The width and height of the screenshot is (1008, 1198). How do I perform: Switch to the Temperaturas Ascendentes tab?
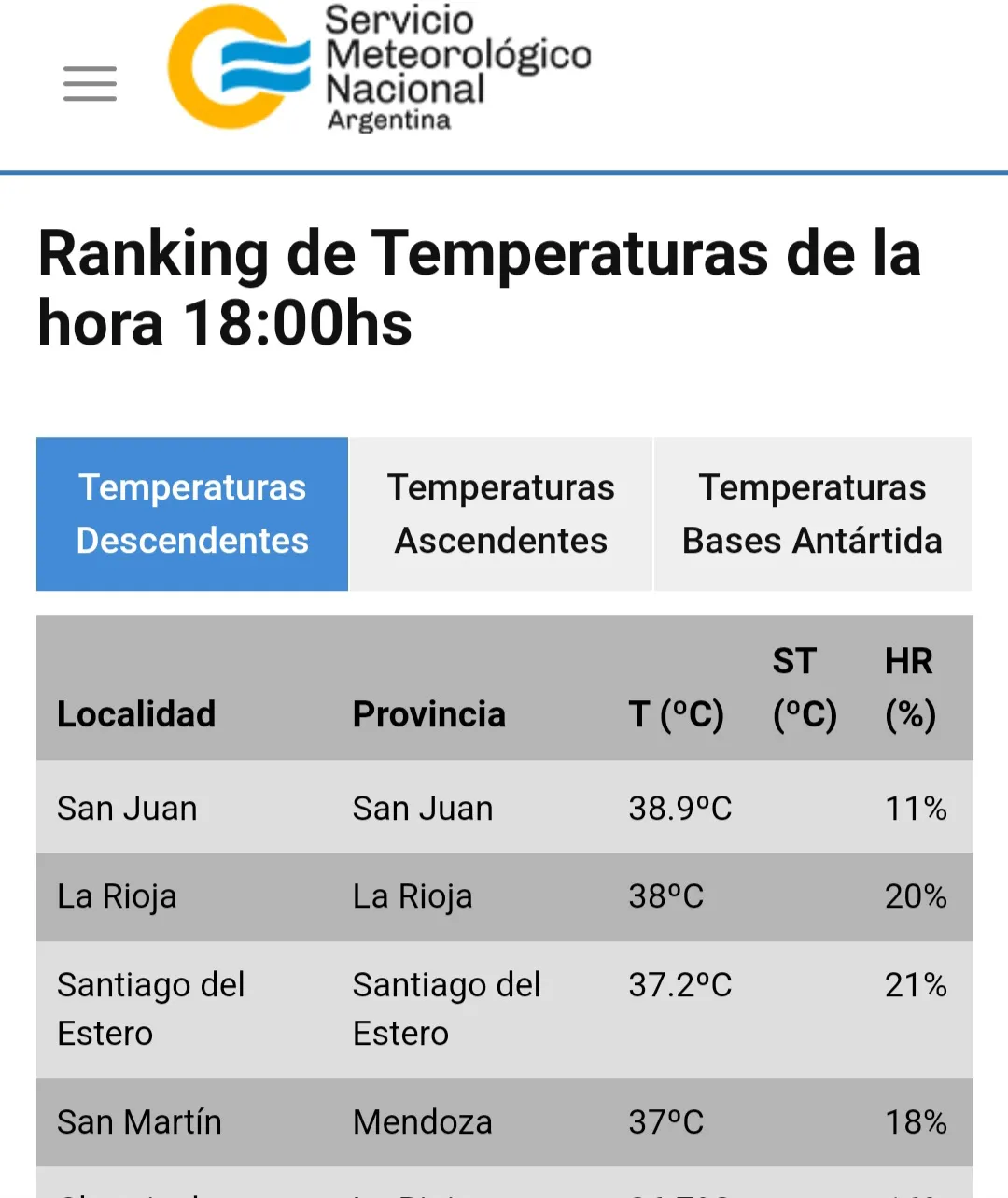click(x=501, y=514)
